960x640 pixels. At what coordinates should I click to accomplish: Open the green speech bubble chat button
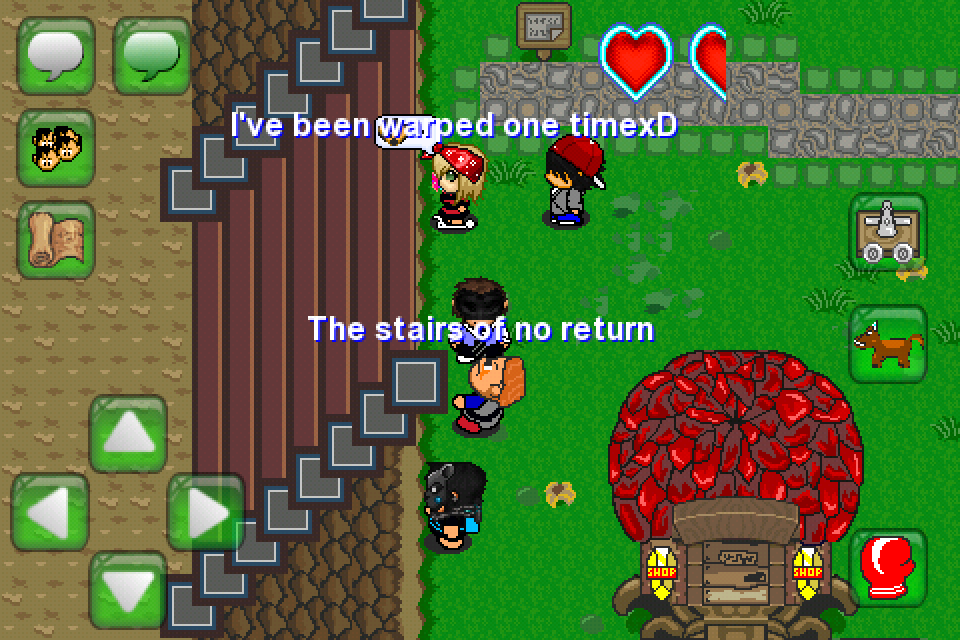pos(152,55)
